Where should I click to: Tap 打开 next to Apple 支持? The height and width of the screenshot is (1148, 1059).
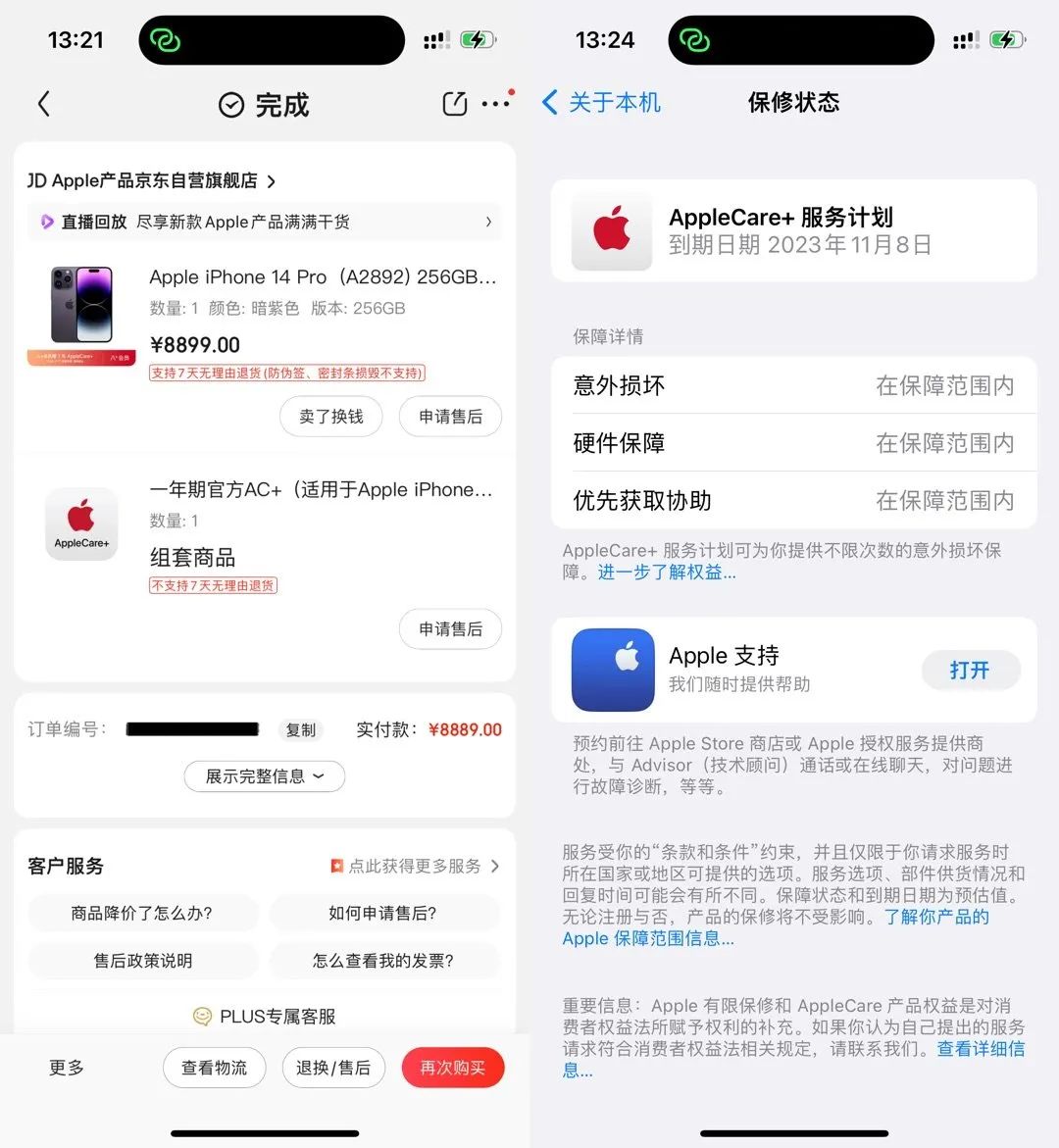pos(970,671)
